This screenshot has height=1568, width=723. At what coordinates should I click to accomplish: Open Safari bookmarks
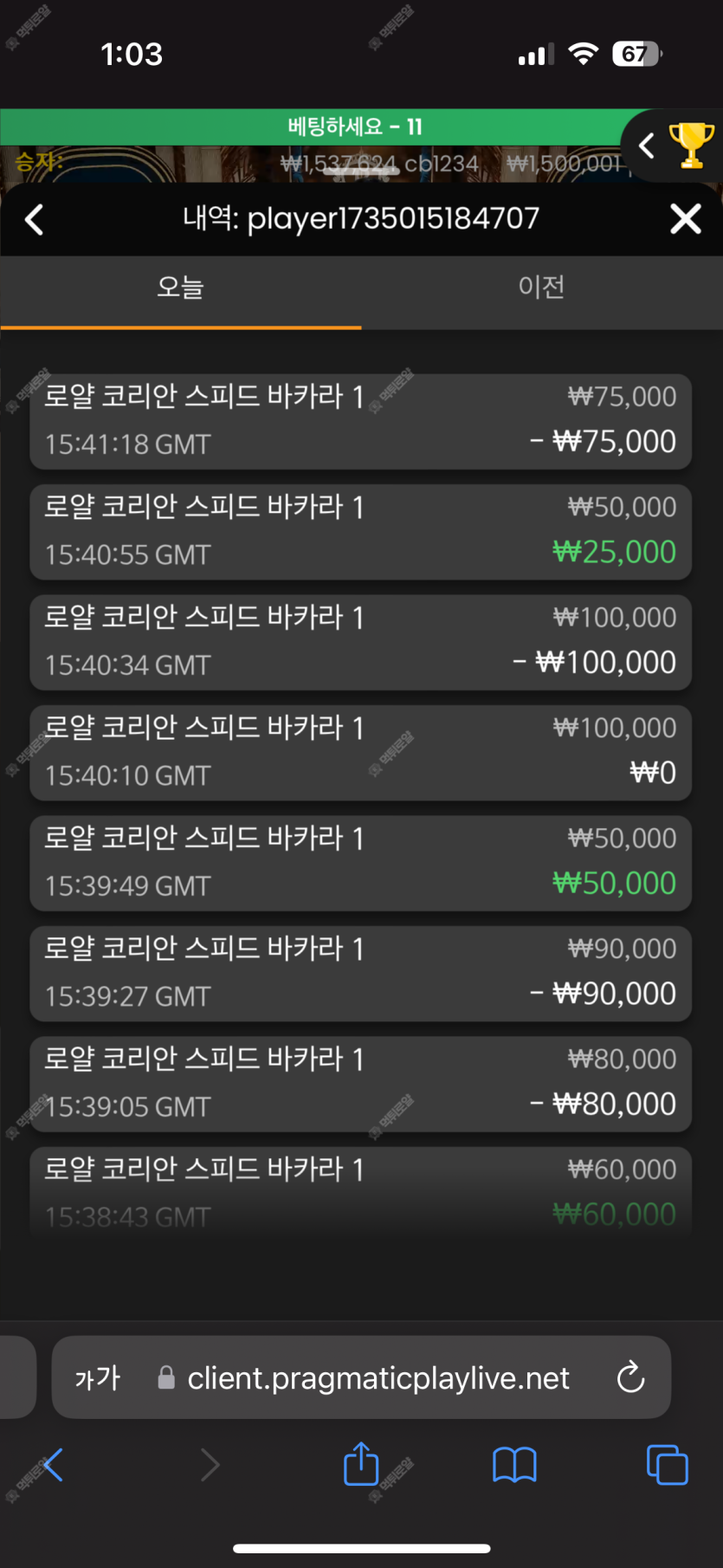click(x=514, y=1465)
